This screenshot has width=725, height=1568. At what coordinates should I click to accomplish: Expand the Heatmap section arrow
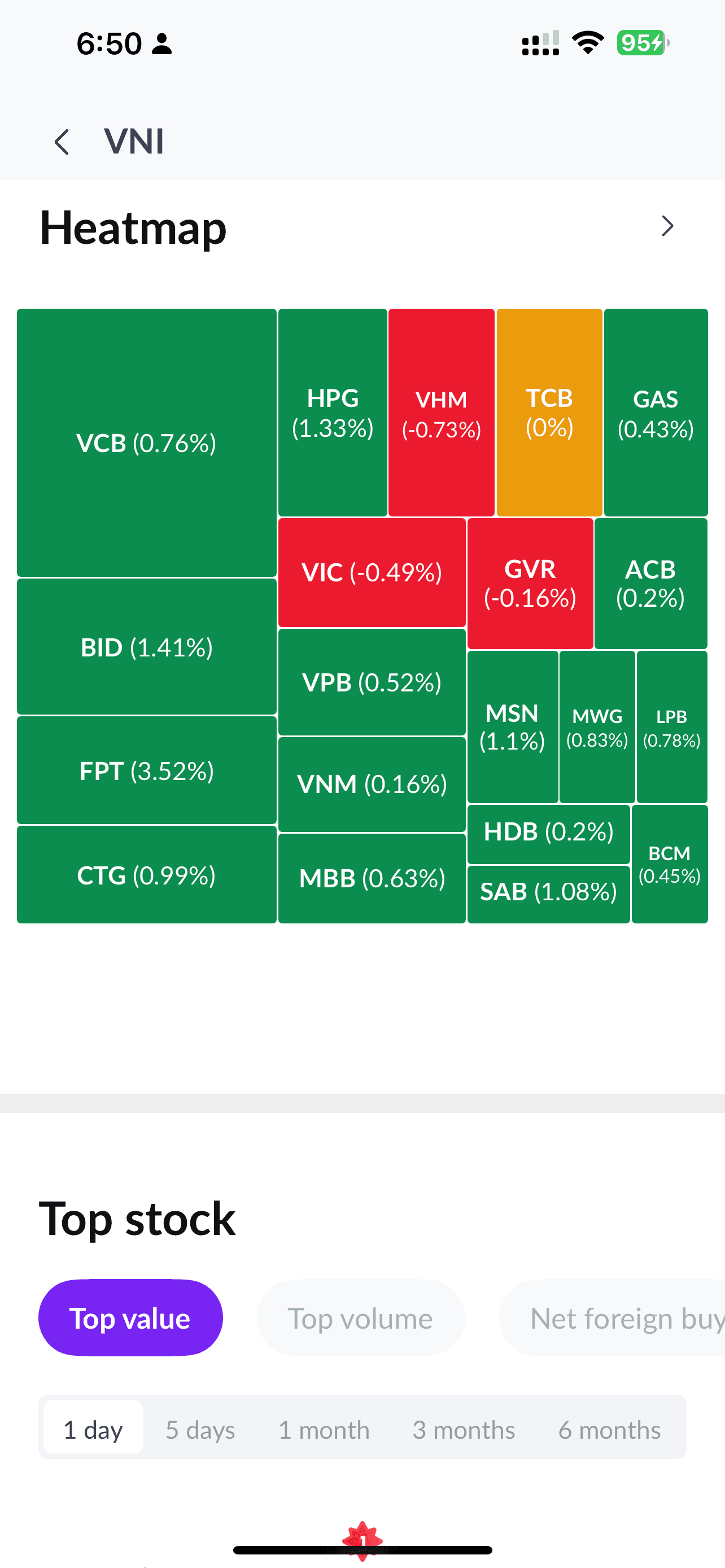(x=667, y=226)
